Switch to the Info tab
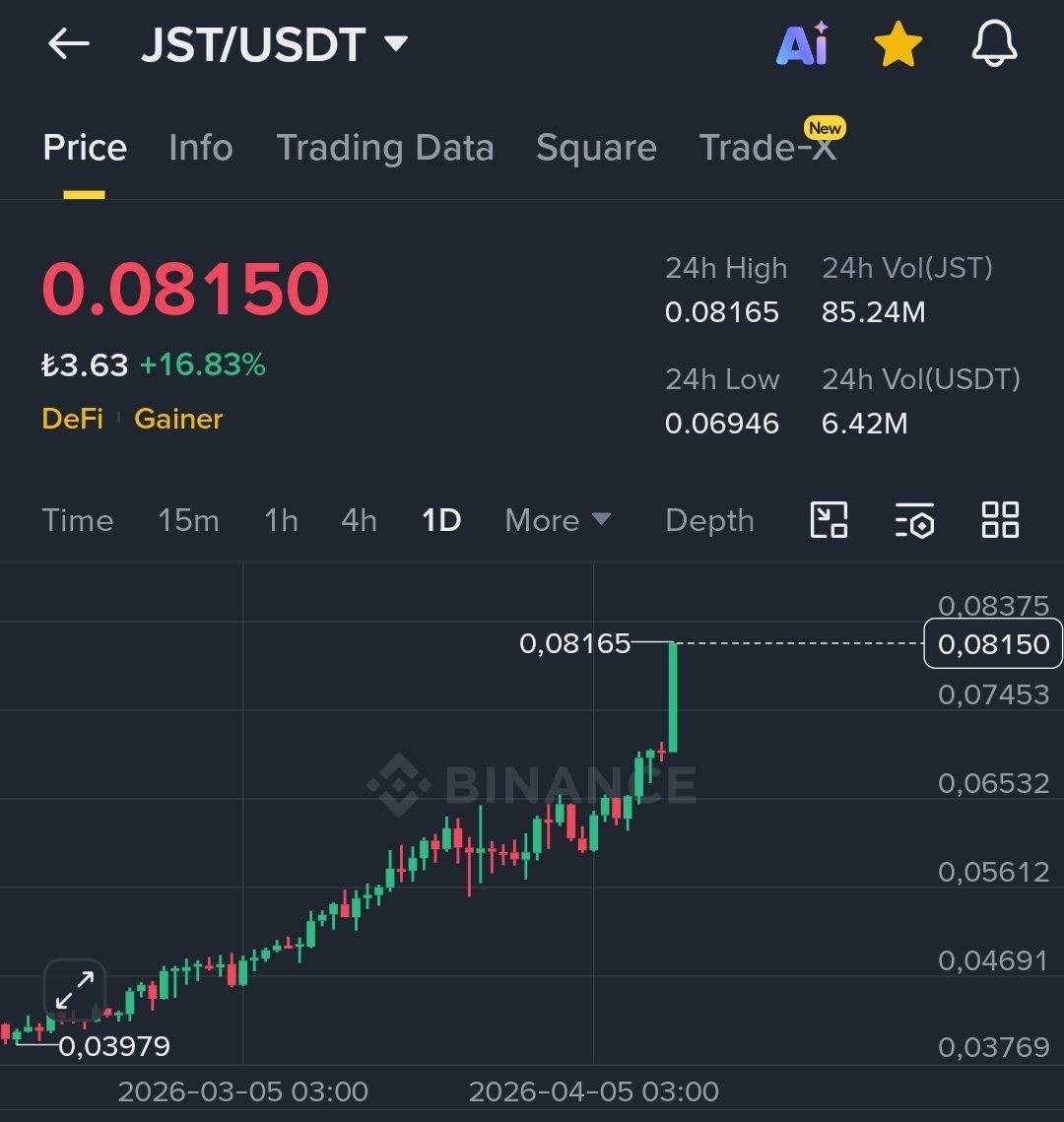 click(200, 148)
